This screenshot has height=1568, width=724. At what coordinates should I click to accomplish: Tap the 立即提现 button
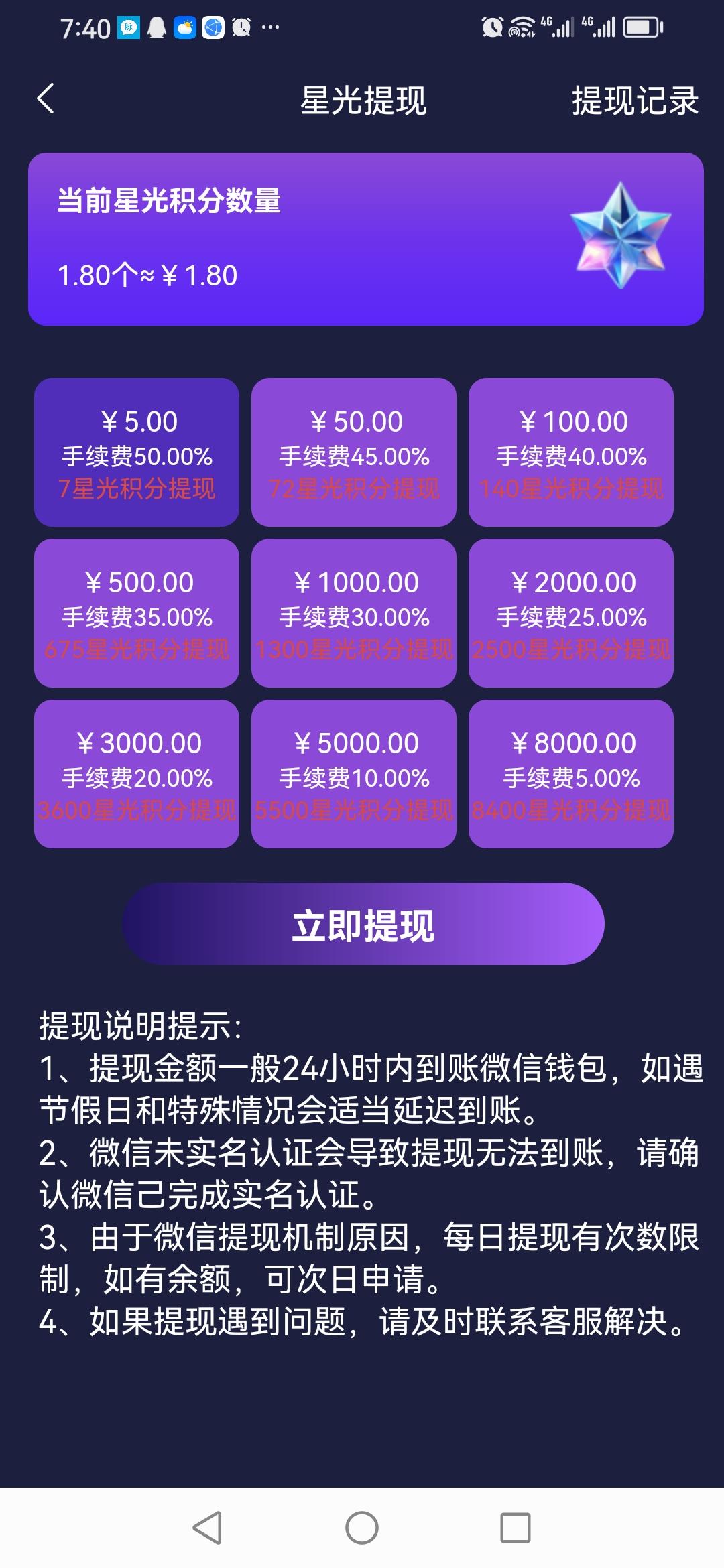363,924
